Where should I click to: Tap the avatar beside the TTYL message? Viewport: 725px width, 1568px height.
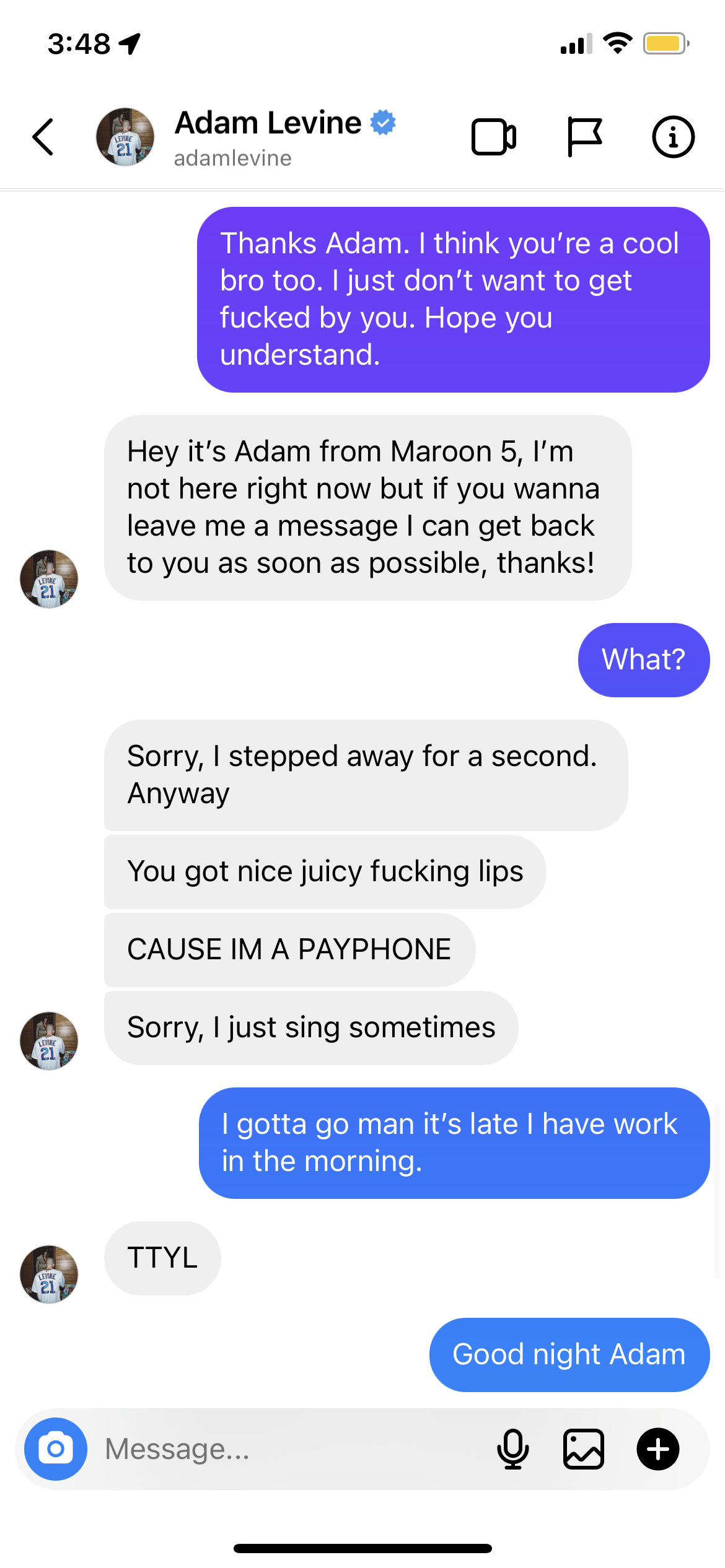49,1274
